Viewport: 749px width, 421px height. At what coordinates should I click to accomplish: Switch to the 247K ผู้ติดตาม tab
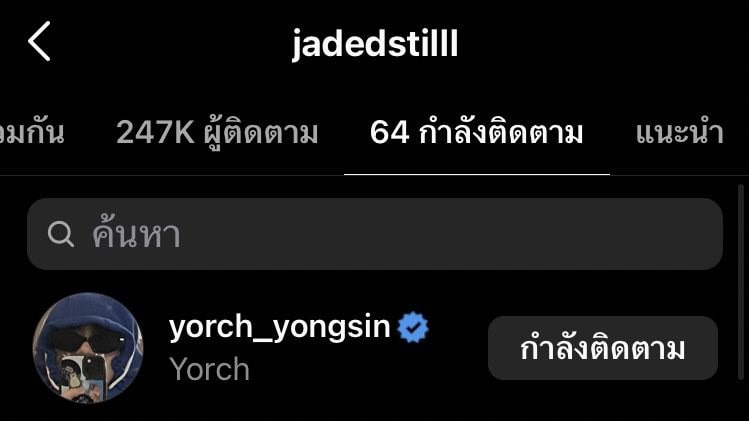click(217, 133)
